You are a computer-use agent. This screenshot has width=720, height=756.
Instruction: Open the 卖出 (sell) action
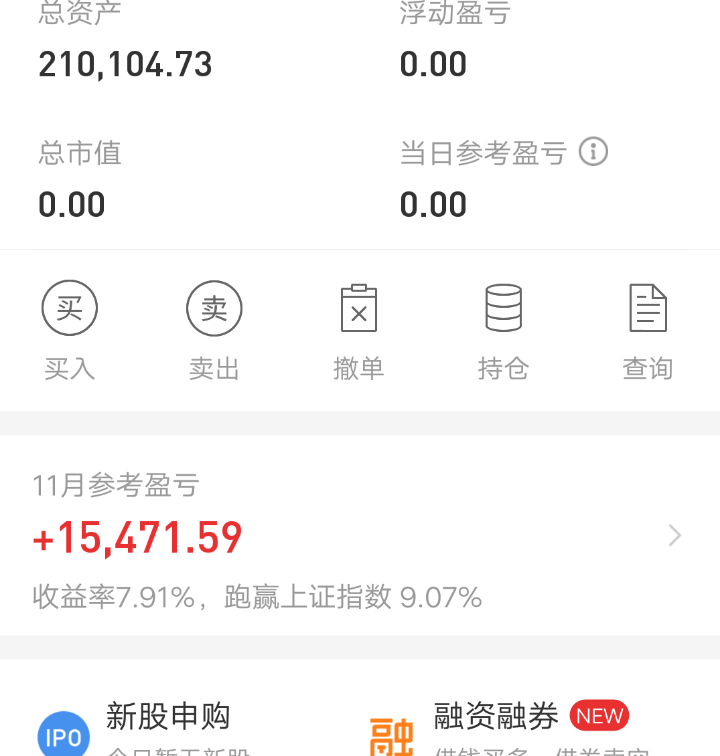click(x=214, y=328)
